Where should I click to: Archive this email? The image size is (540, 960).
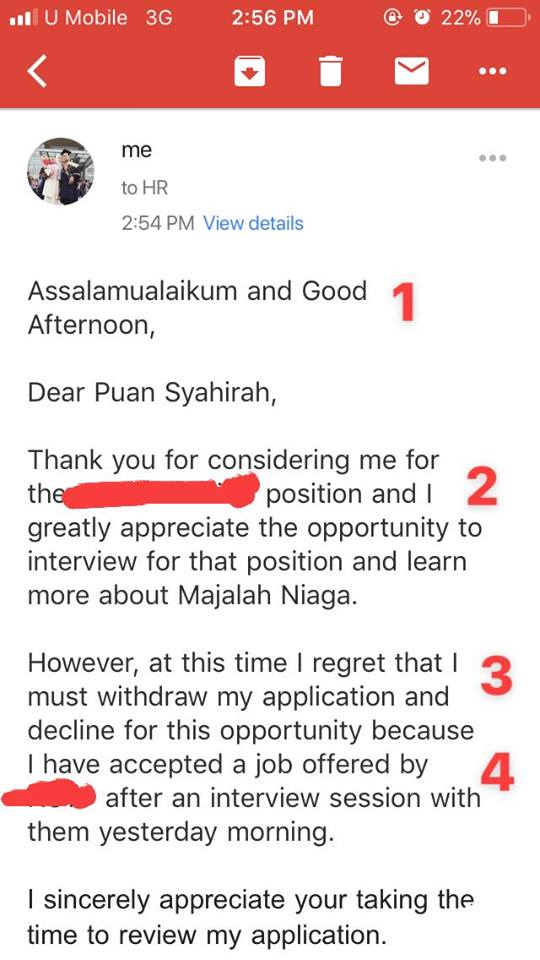pos(250,72)
